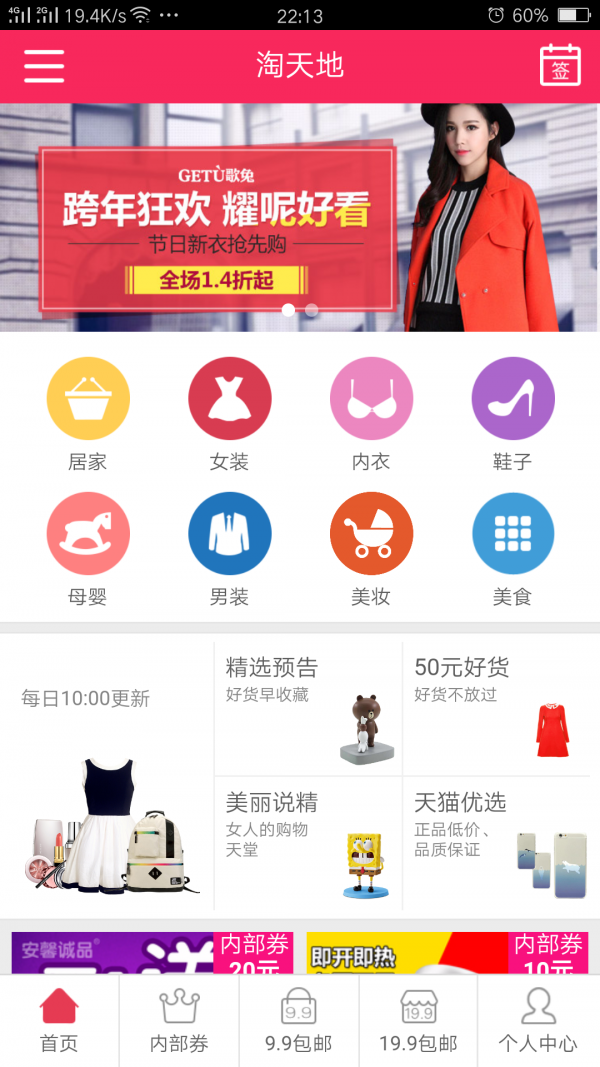
Task: Switch to the 内部券 tab
Action: pyautogui.click(x=179, y=1020)
